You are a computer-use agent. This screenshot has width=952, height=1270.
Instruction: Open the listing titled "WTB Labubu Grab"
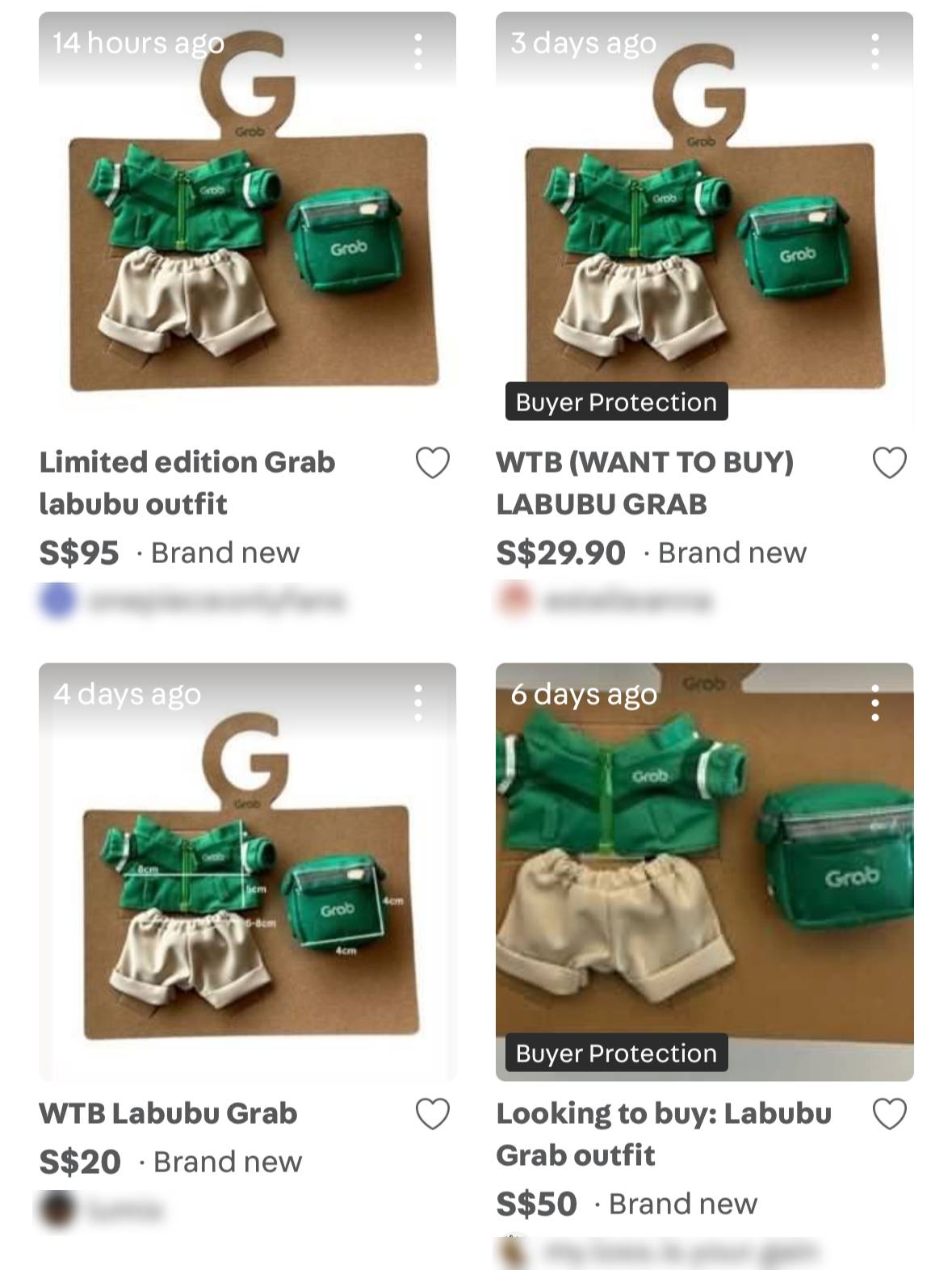169,1113
